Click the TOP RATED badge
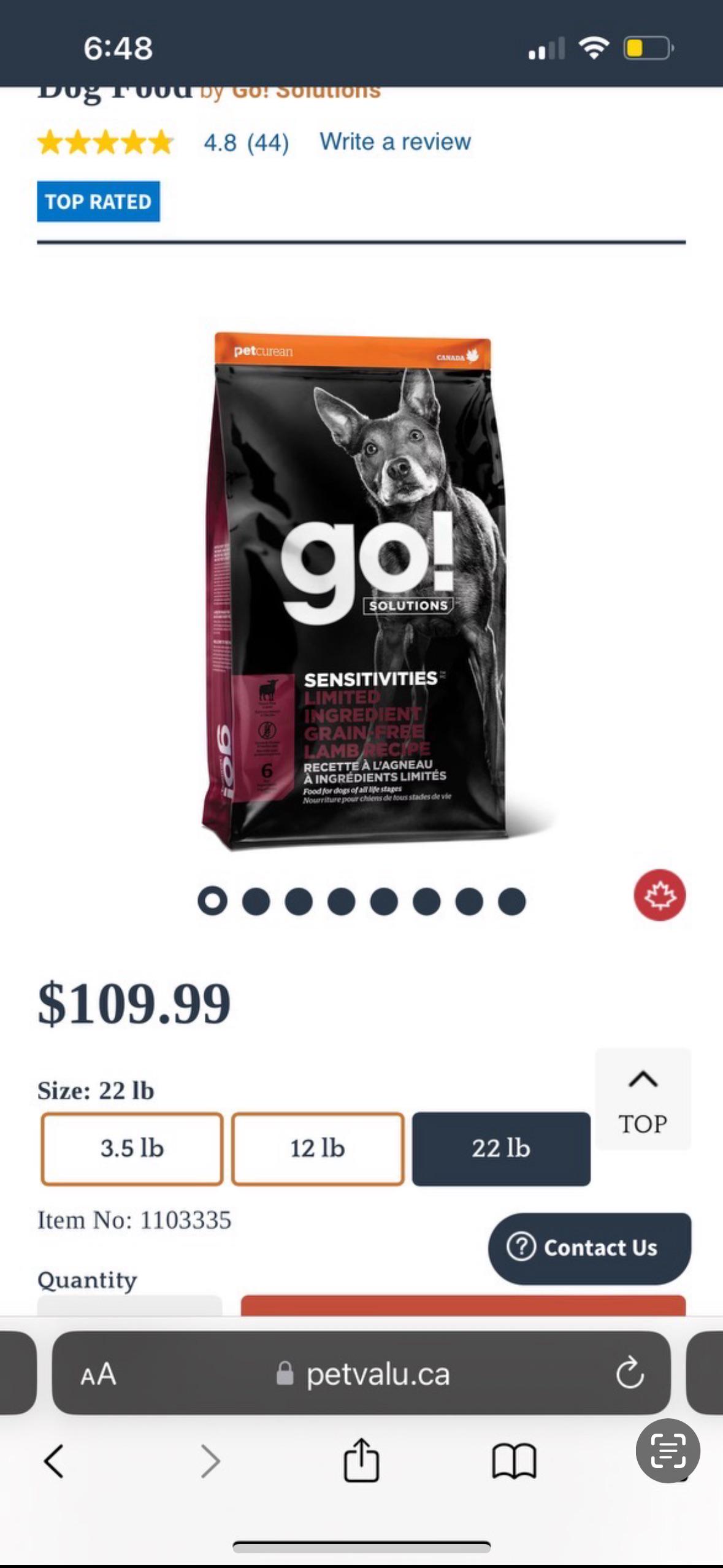This screenshot has width=723, height=1568. [99, 201]
